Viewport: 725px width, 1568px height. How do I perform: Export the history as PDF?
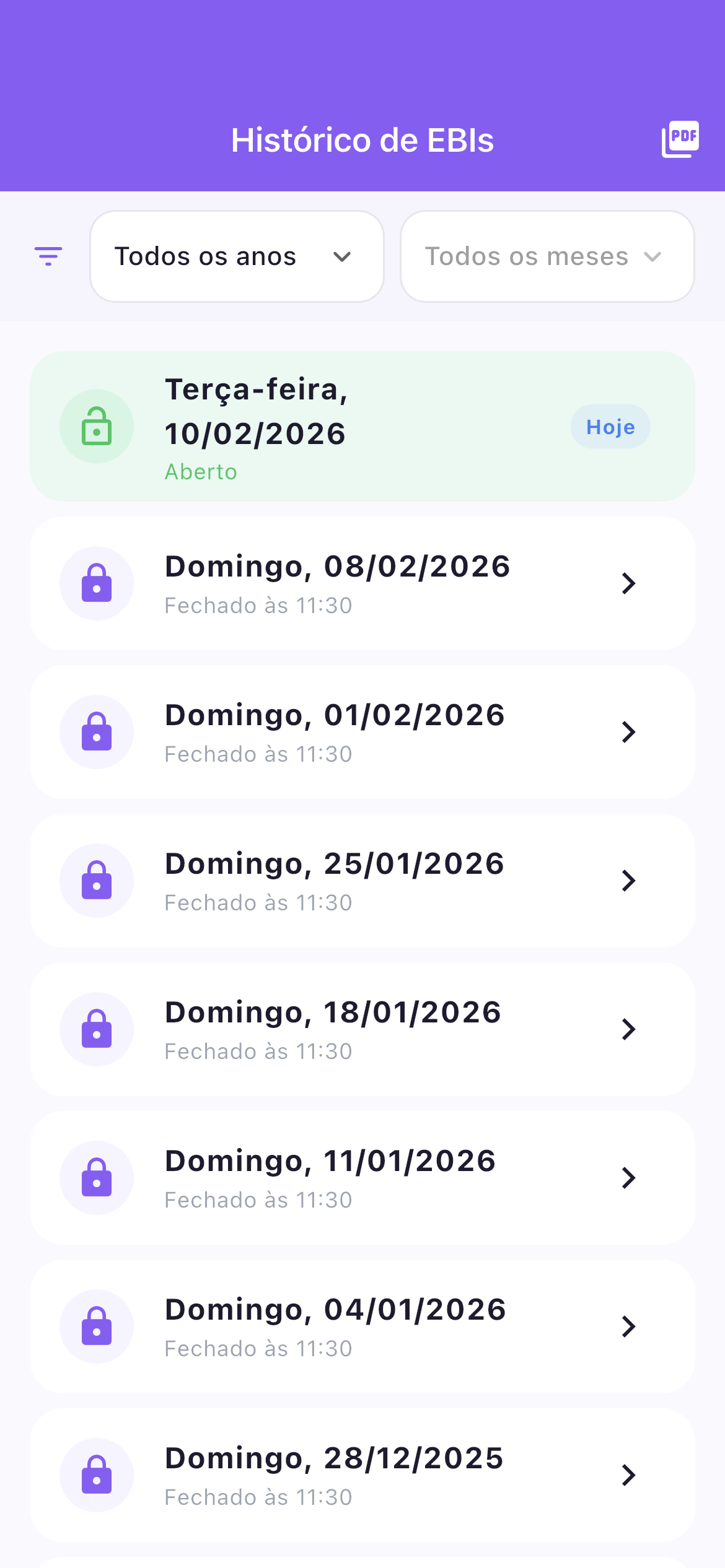coord(680,139)
